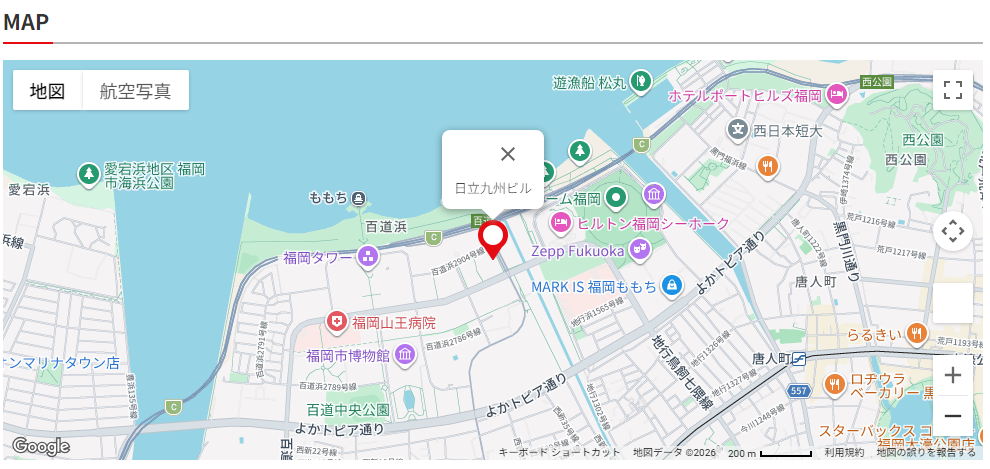990x469 pixels.
Task: Open 利用規約 terms link
Action: point(845,453)
